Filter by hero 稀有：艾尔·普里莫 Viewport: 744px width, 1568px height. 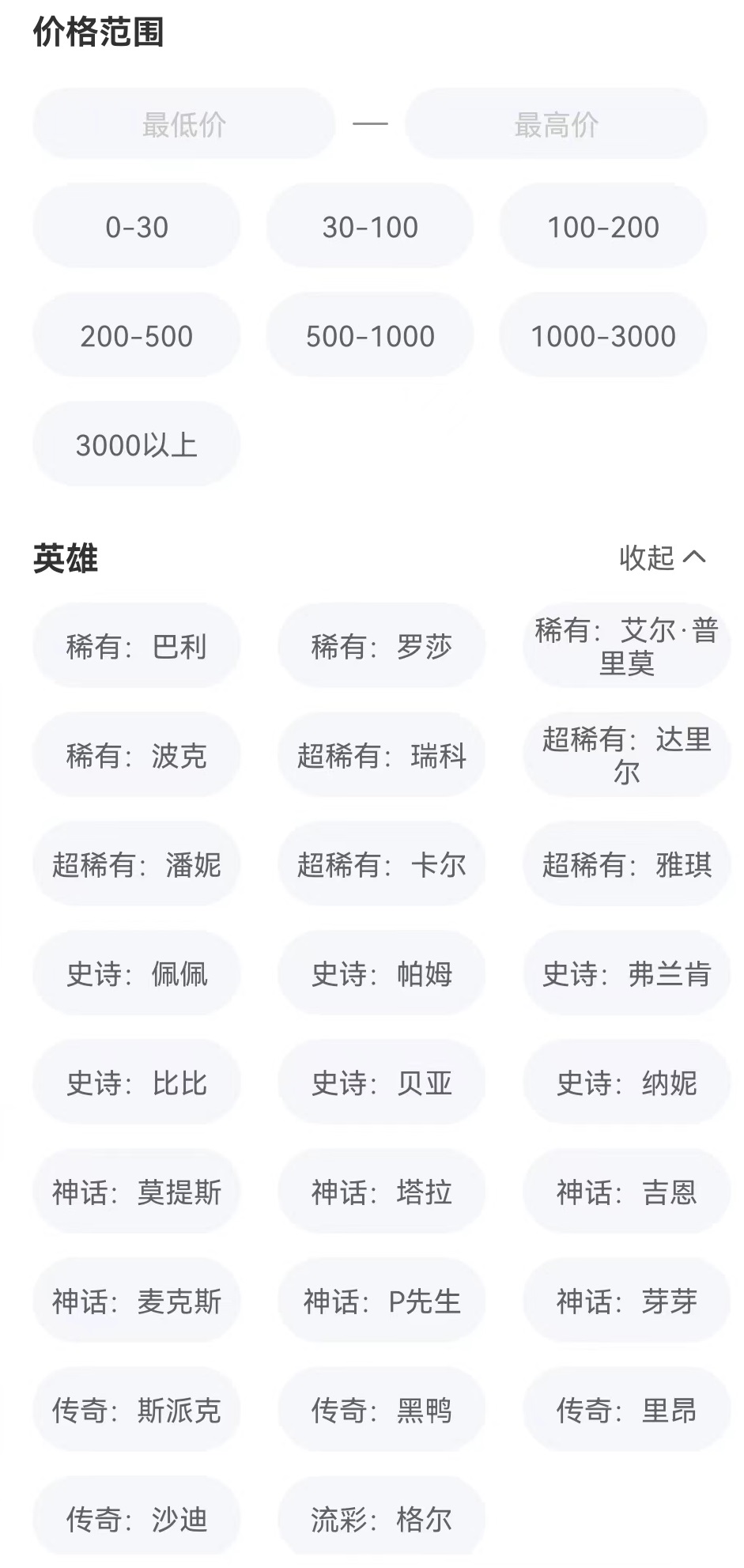(626, 647)
